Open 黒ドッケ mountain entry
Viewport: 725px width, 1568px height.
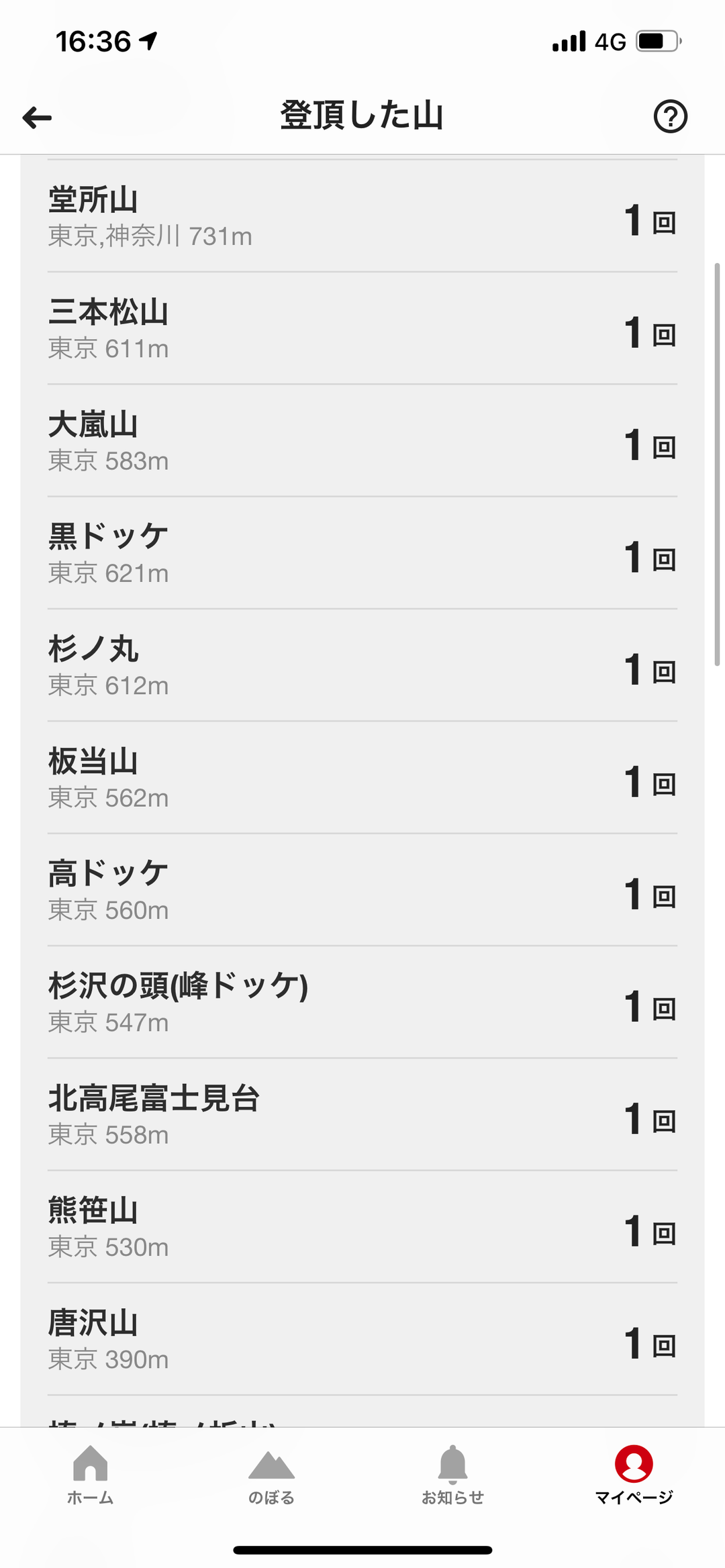click(x=362, y=553)
